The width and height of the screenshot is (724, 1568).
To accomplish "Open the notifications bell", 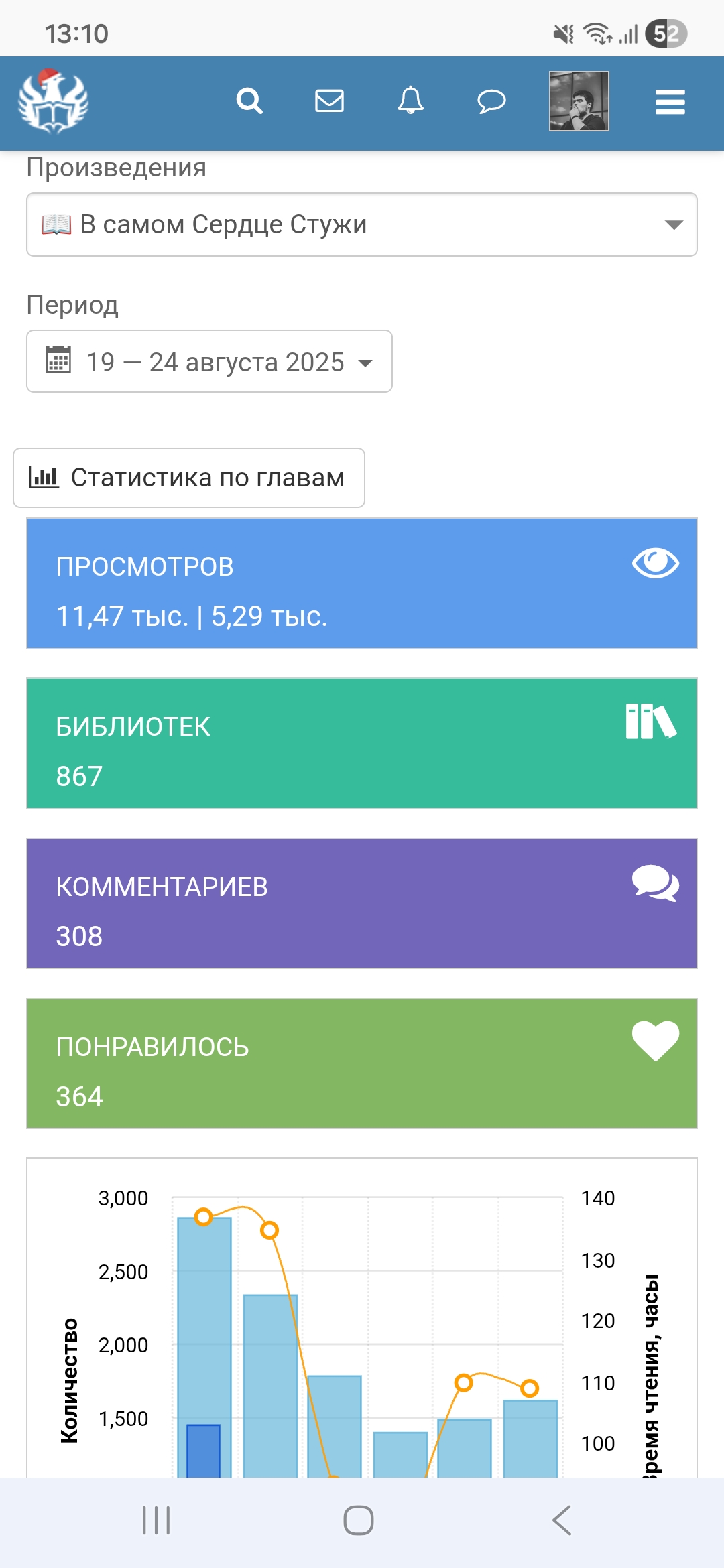I will [x=410, y=101].
